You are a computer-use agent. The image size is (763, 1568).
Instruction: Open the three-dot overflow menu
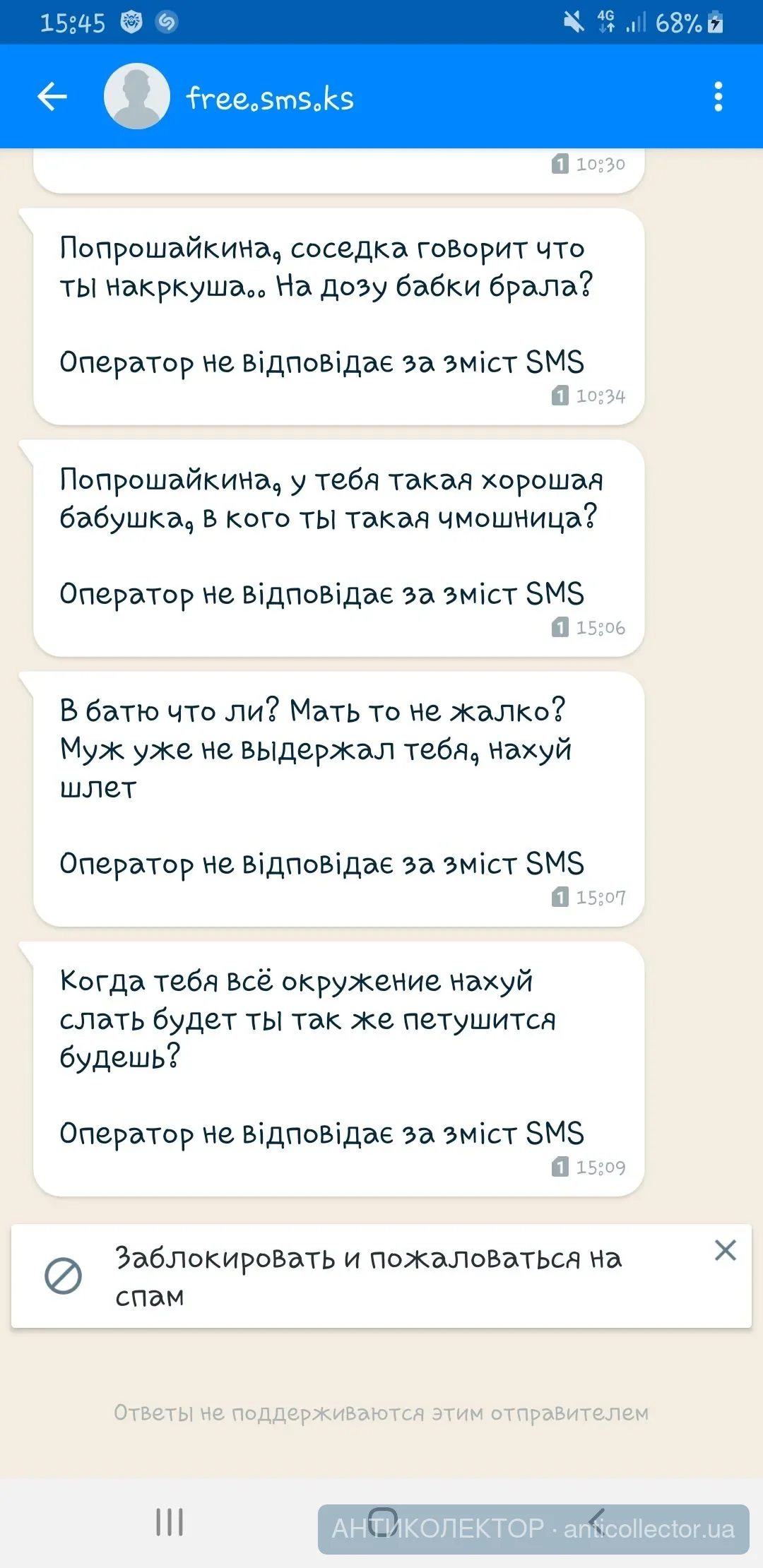click(x=718, y=97)
